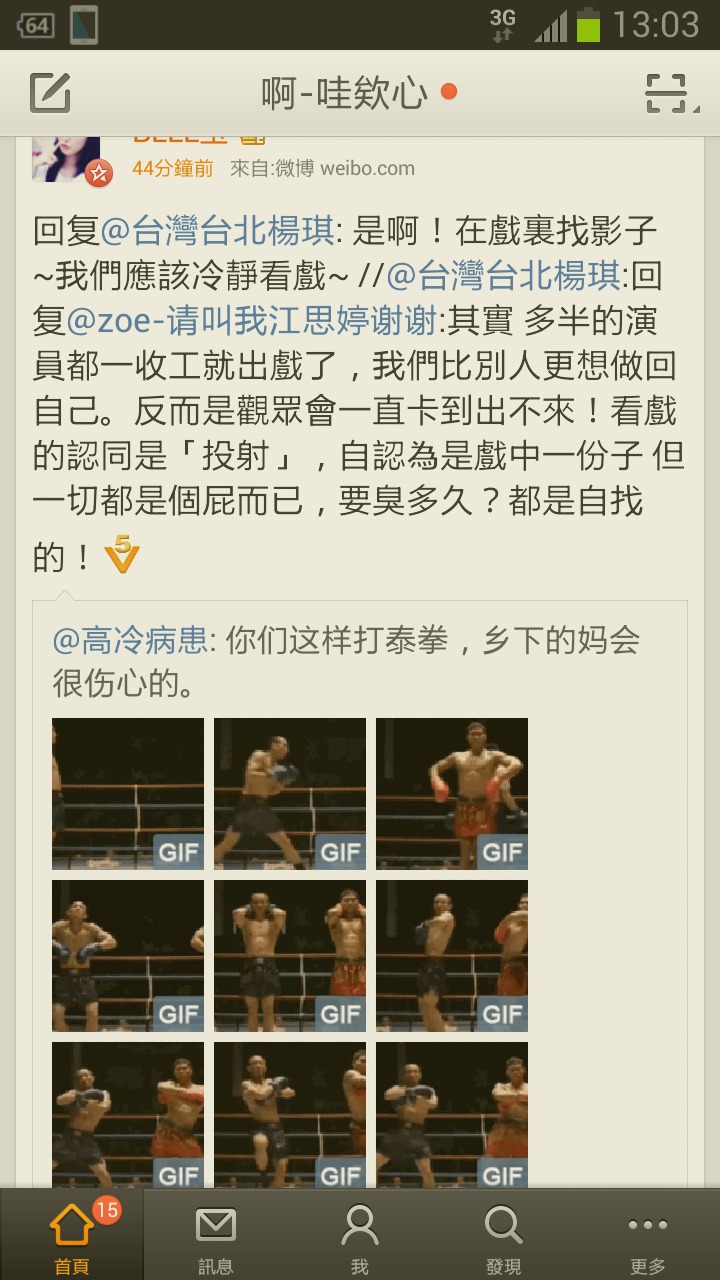Open the 更多 more tab
The width and height of the screenshot is (720, 1280).
[x=648, y=1236]
